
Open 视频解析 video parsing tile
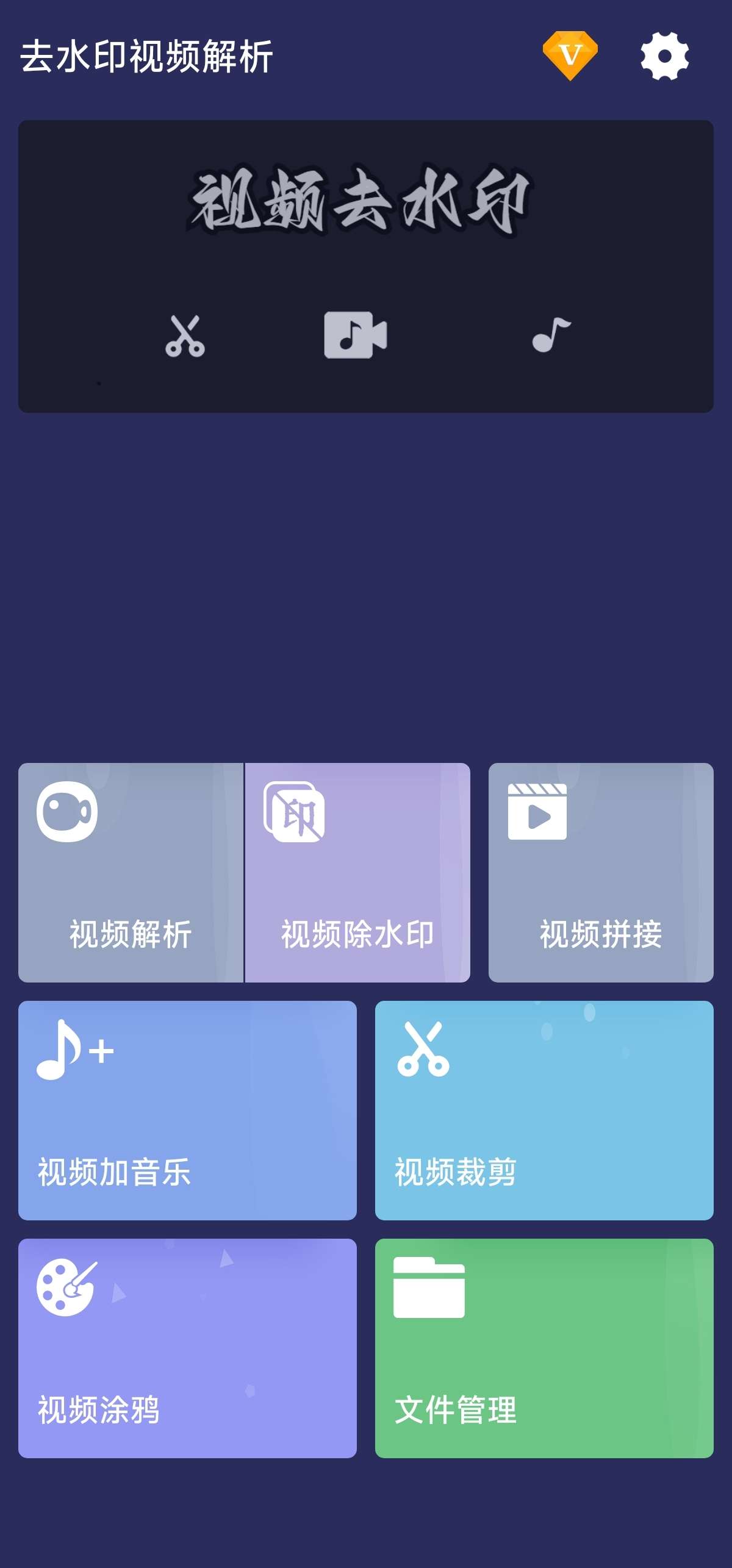point(131,872)
